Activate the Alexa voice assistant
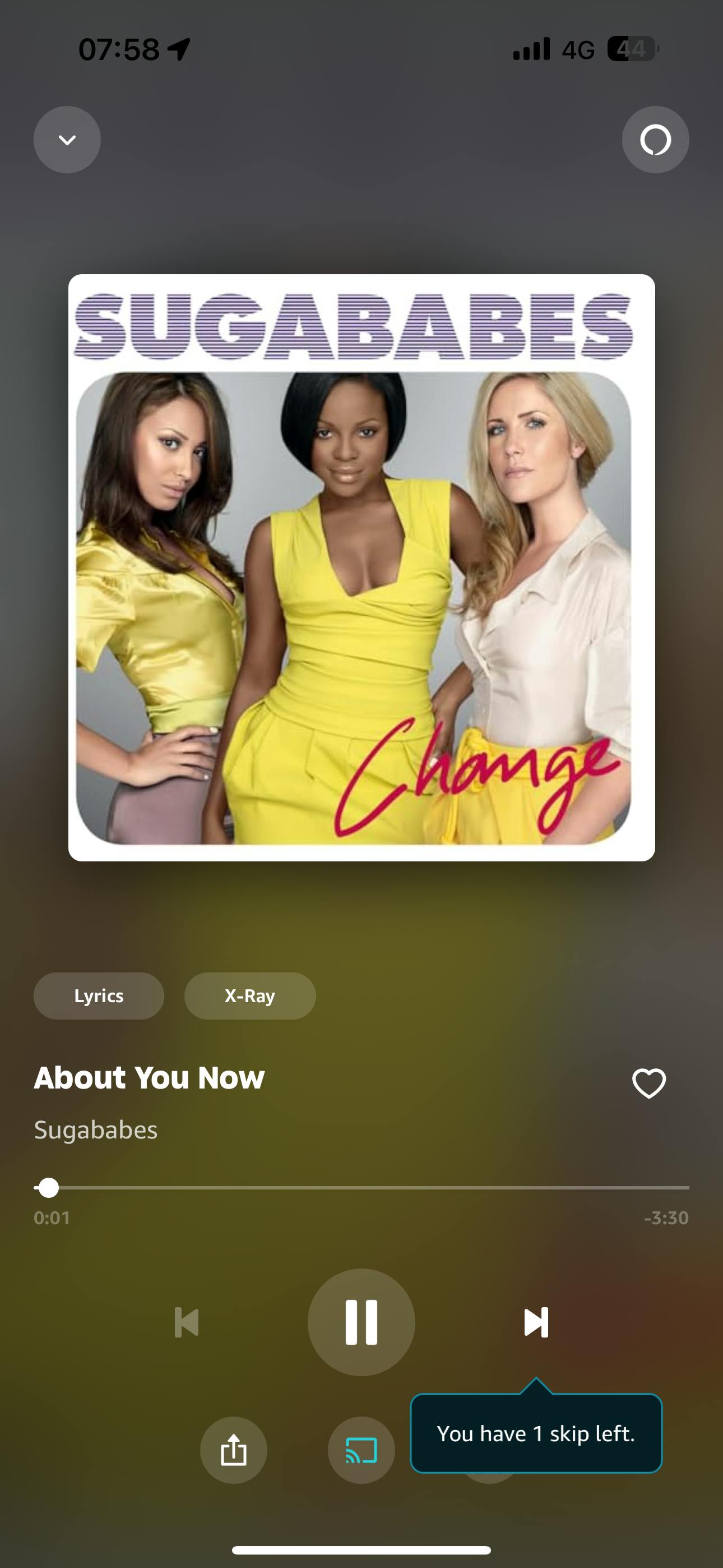The height and width of the screenshot is (1568, 723). click(655, 140)
